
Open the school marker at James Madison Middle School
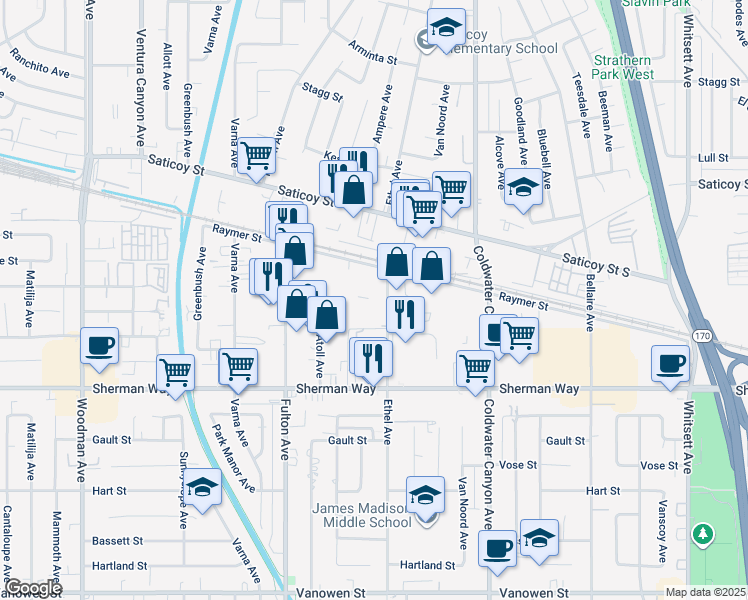pyautogui.click(x=426, y=495)
